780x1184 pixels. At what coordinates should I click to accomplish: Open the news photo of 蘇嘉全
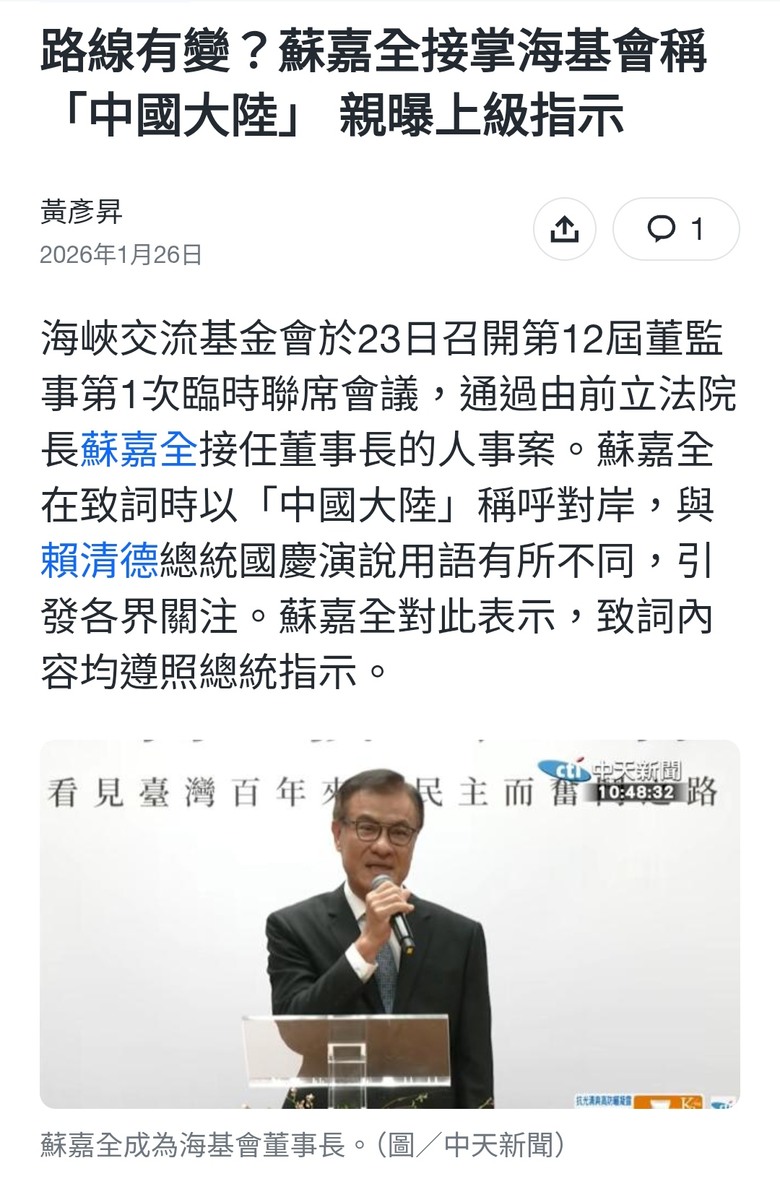(390, 923)
